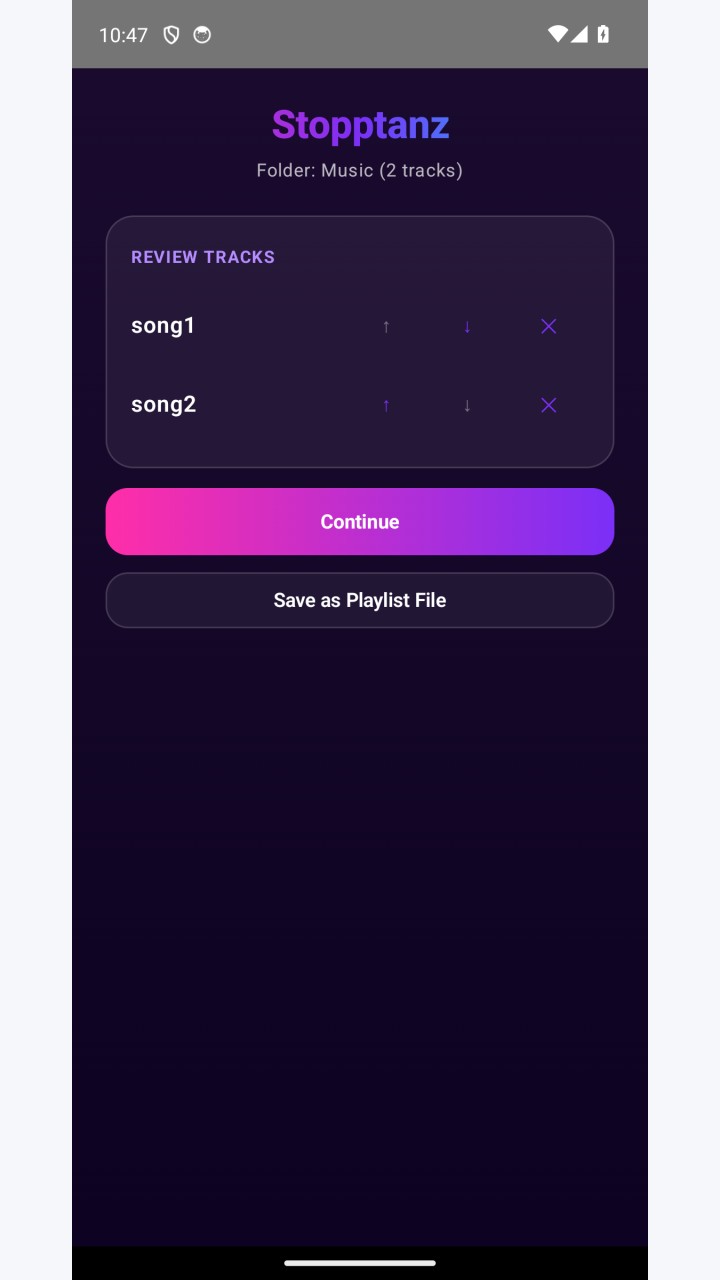Move song2 up in the list
720x1280 pixels.
386,405
